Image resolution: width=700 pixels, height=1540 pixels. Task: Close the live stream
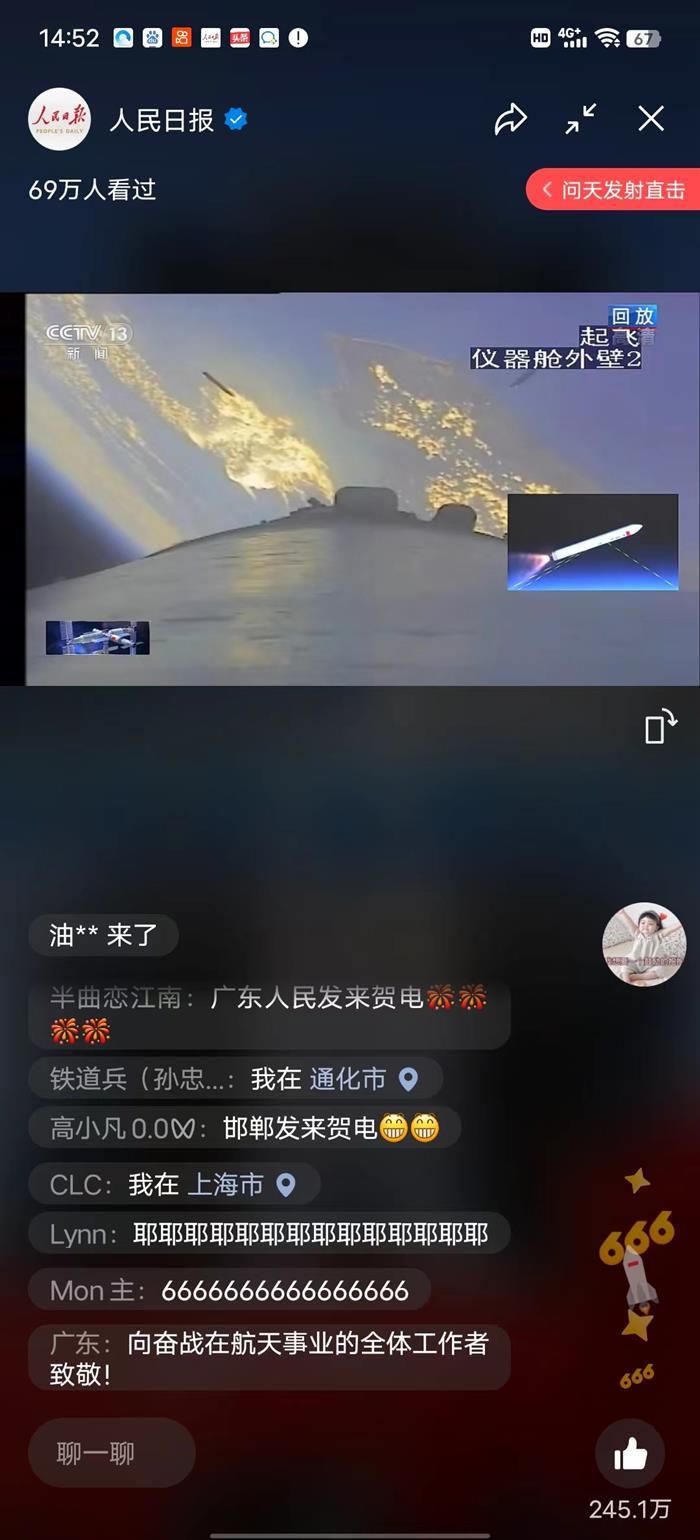(651, 119)
